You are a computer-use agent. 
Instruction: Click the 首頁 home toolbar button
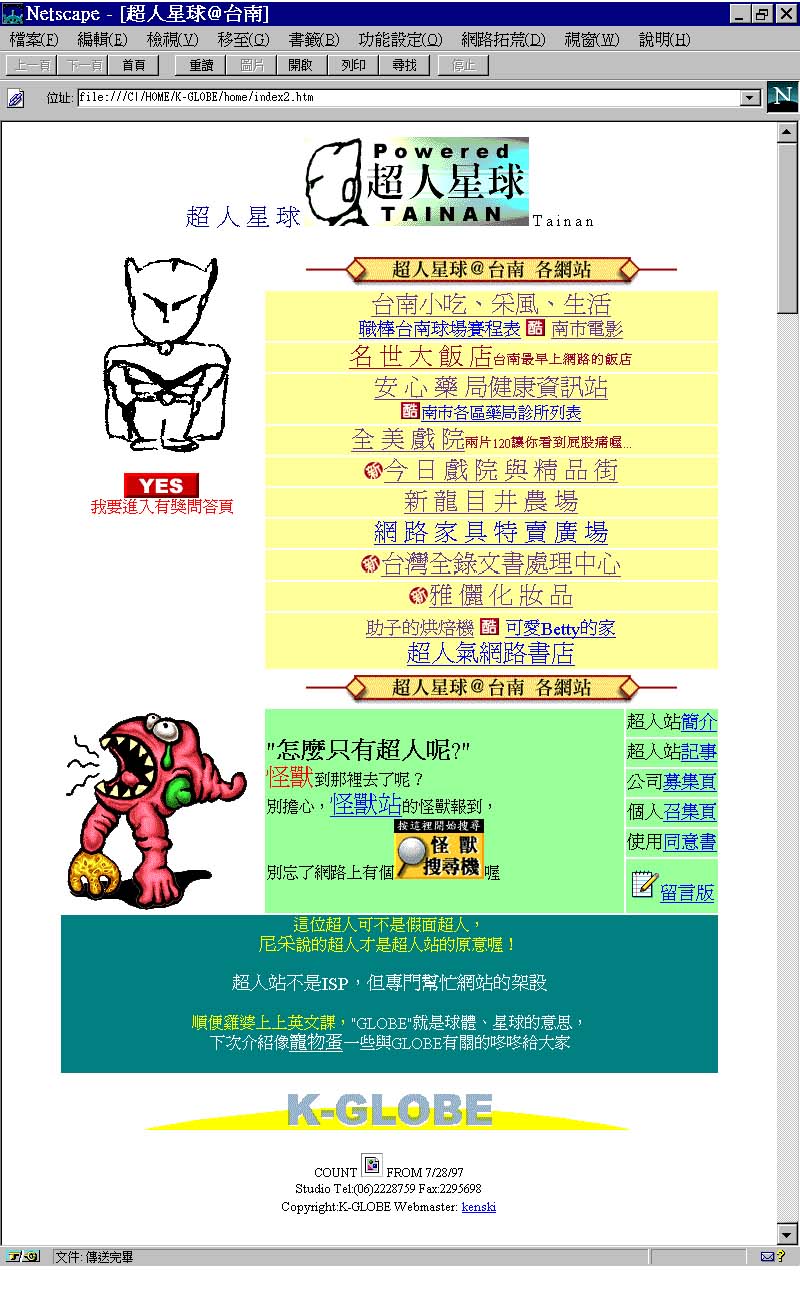click(x=134, y=66)
